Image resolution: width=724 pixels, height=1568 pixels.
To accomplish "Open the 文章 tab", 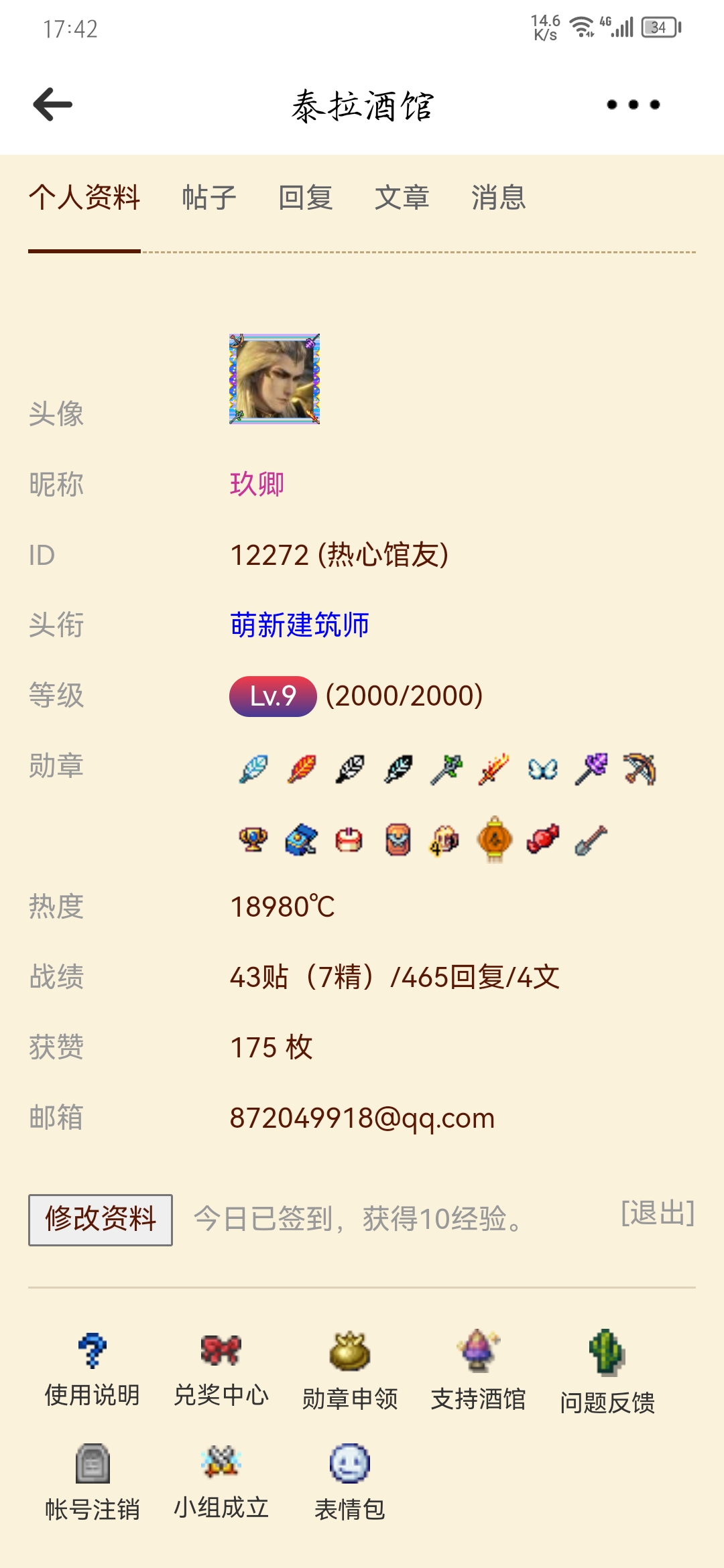I will 402,198.
